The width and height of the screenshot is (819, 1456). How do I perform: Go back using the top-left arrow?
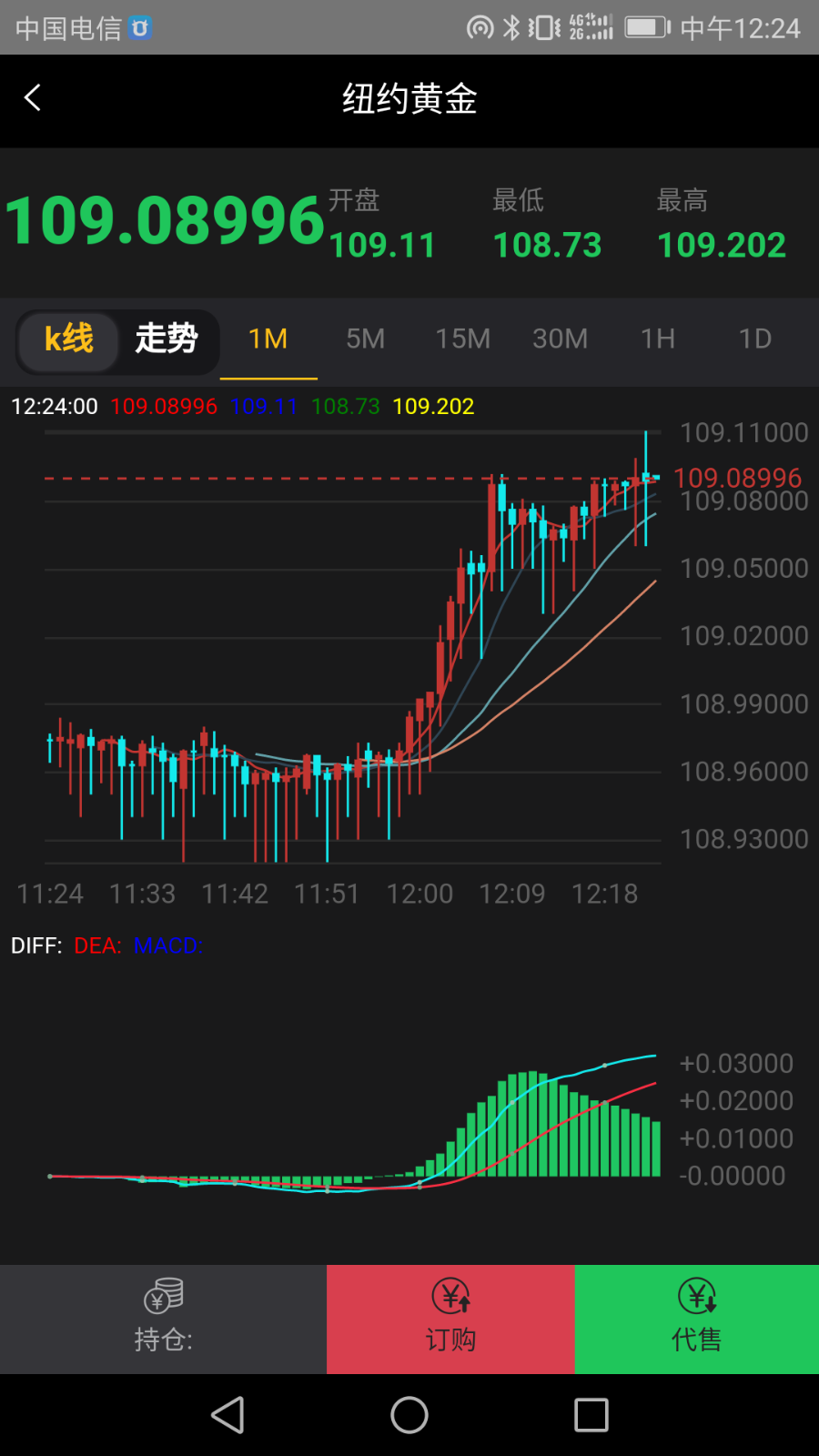tap(33, 98)
